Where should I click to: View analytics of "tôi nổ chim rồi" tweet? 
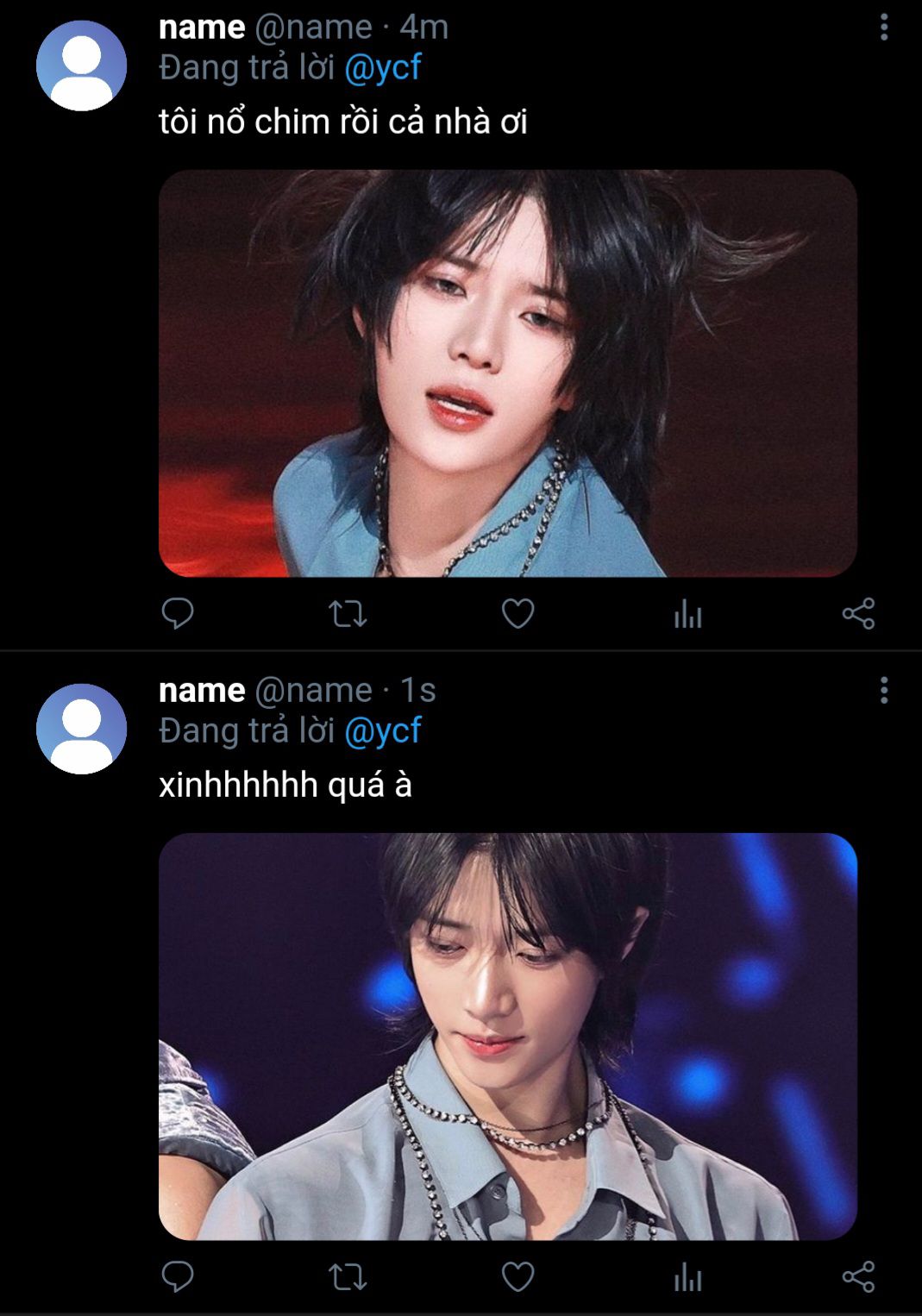click(687, 615)
